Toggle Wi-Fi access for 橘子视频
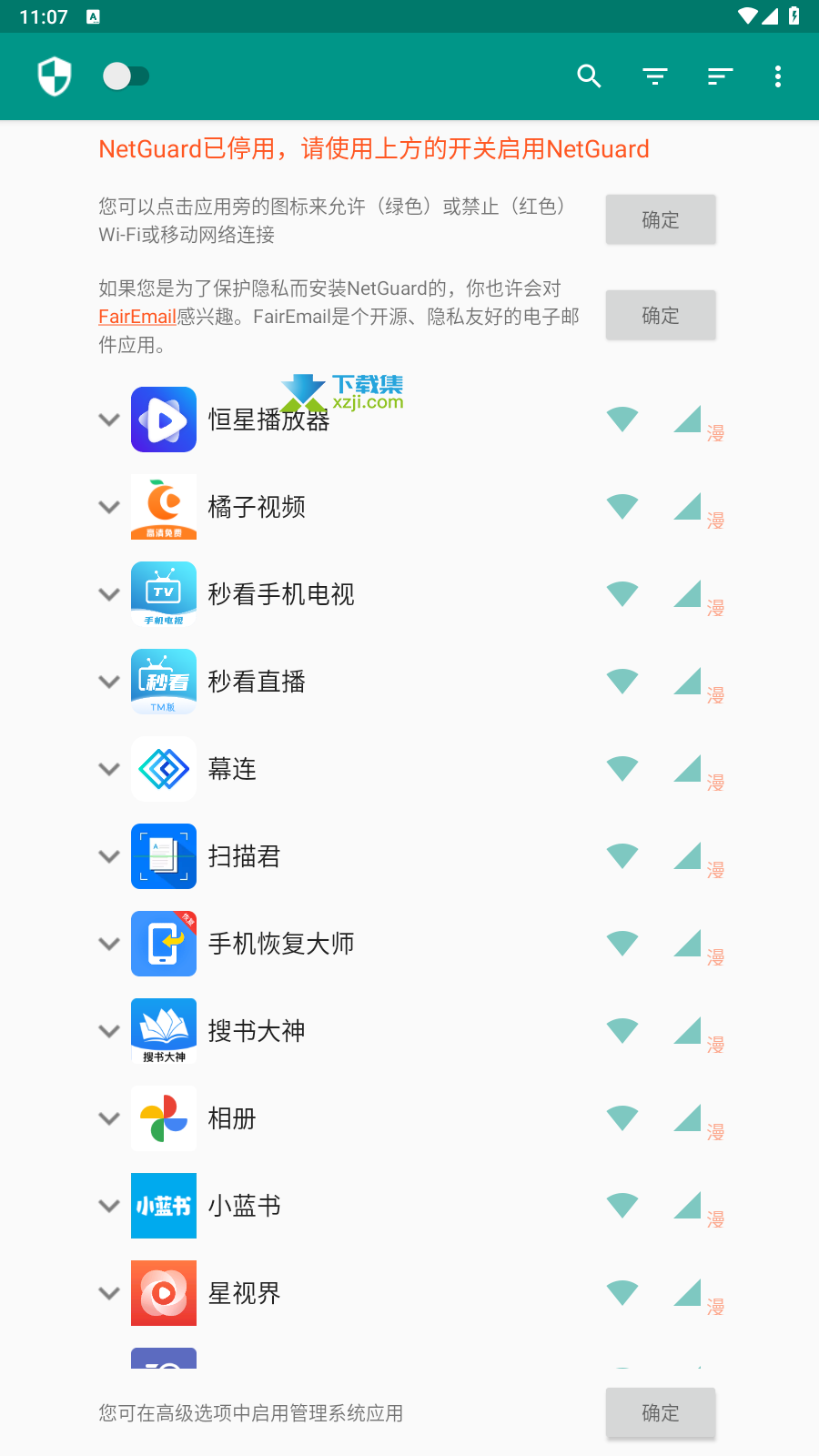Screen dimensions: 819x1456 (622, 507)
